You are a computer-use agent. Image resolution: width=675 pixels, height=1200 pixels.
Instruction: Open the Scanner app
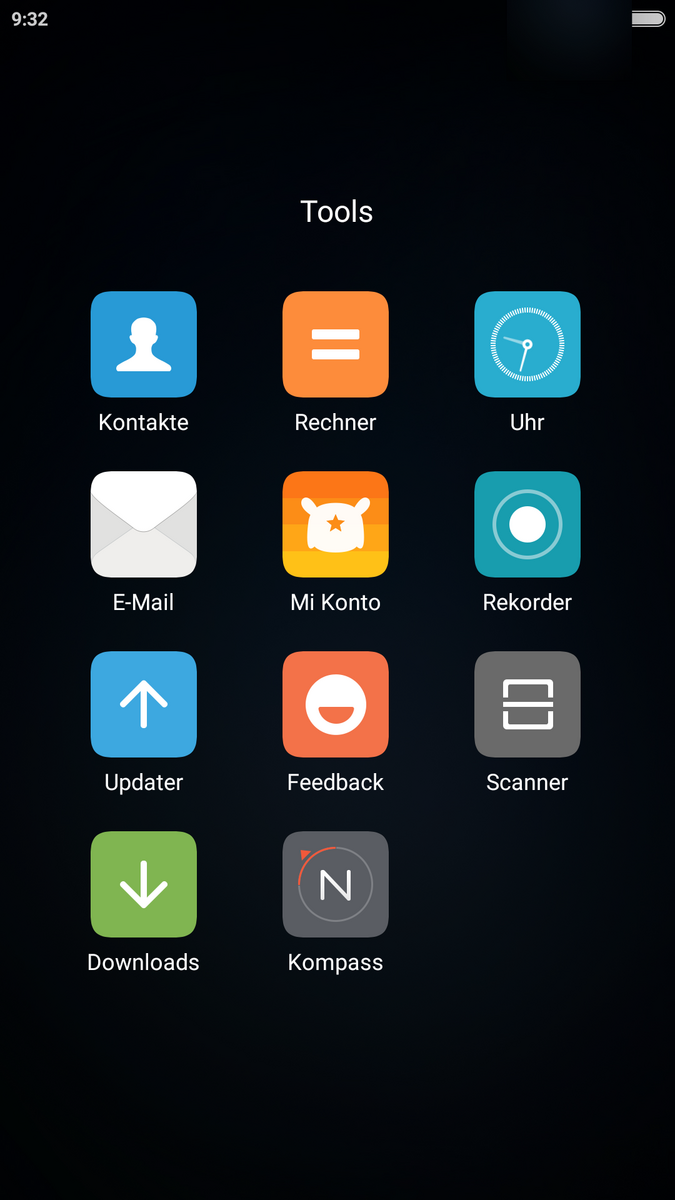point(527,705)
